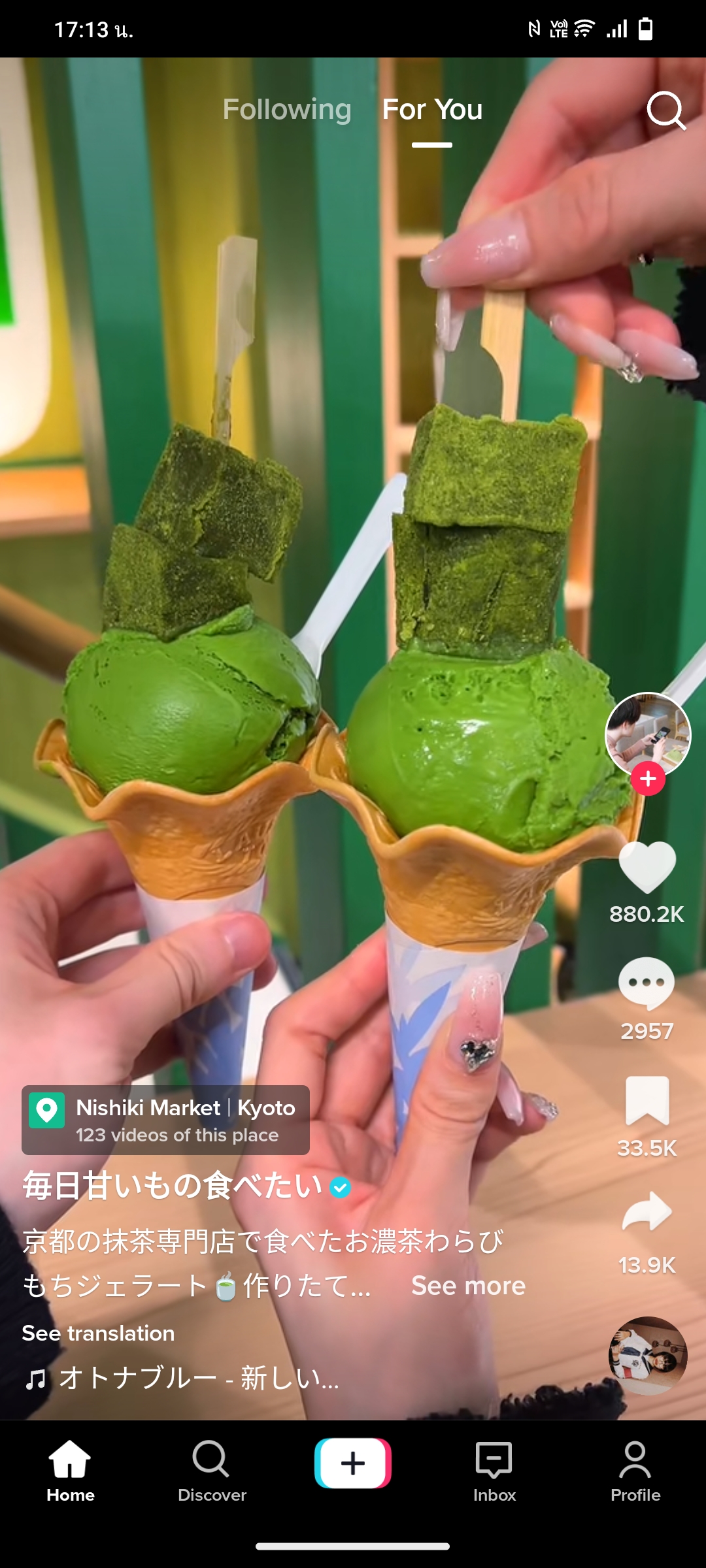
Task: Select the For You tab
Action: pos(432,110)
